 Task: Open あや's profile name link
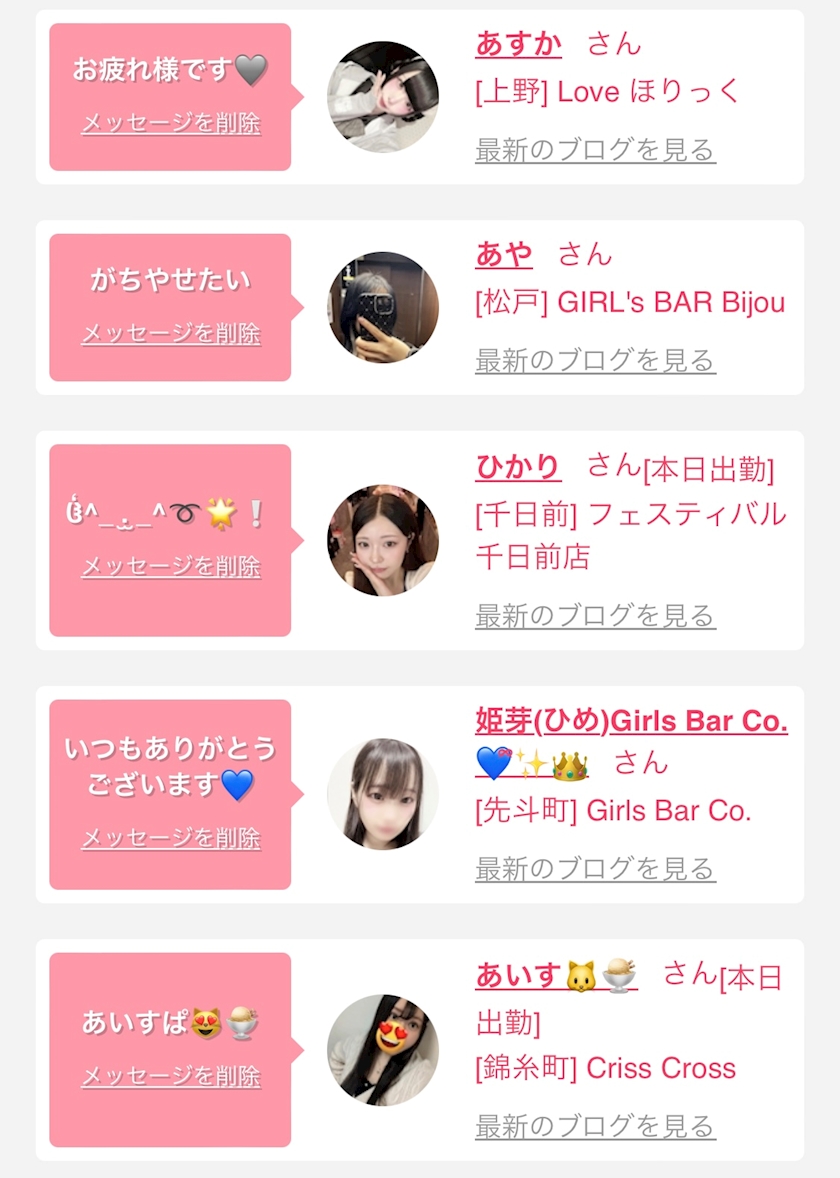point(504,254)
